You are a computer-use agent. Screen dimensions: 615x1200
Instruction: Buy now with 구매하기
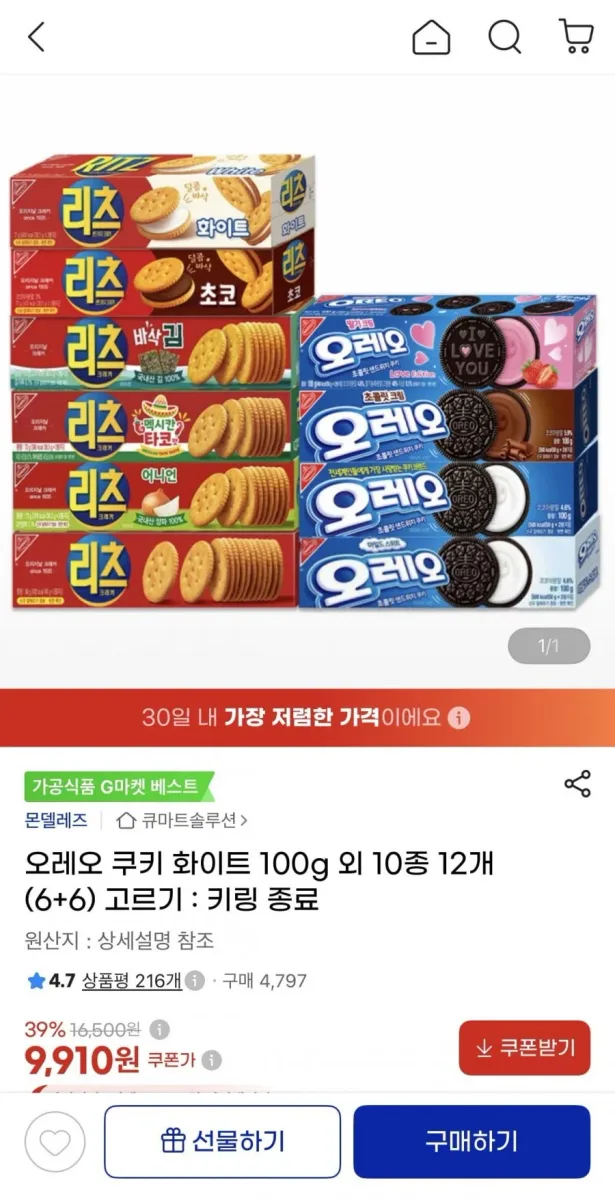(472, 1141)
